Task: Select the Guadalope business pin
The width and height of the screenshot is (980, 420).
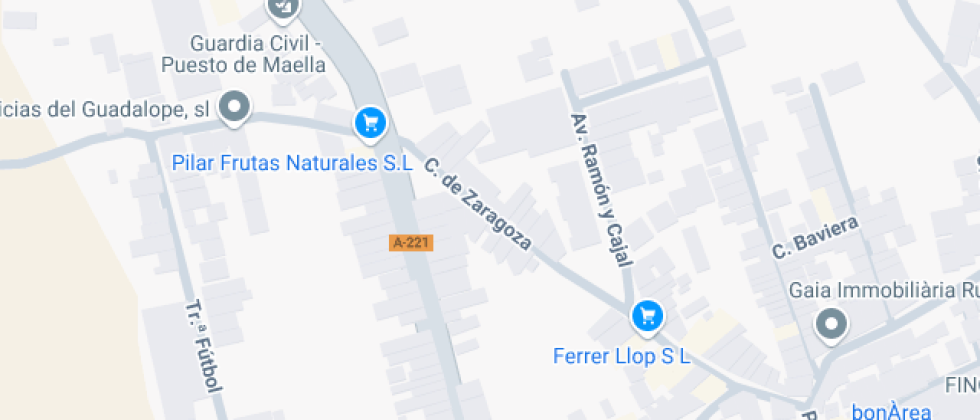Action: click(x=235, y=106)
